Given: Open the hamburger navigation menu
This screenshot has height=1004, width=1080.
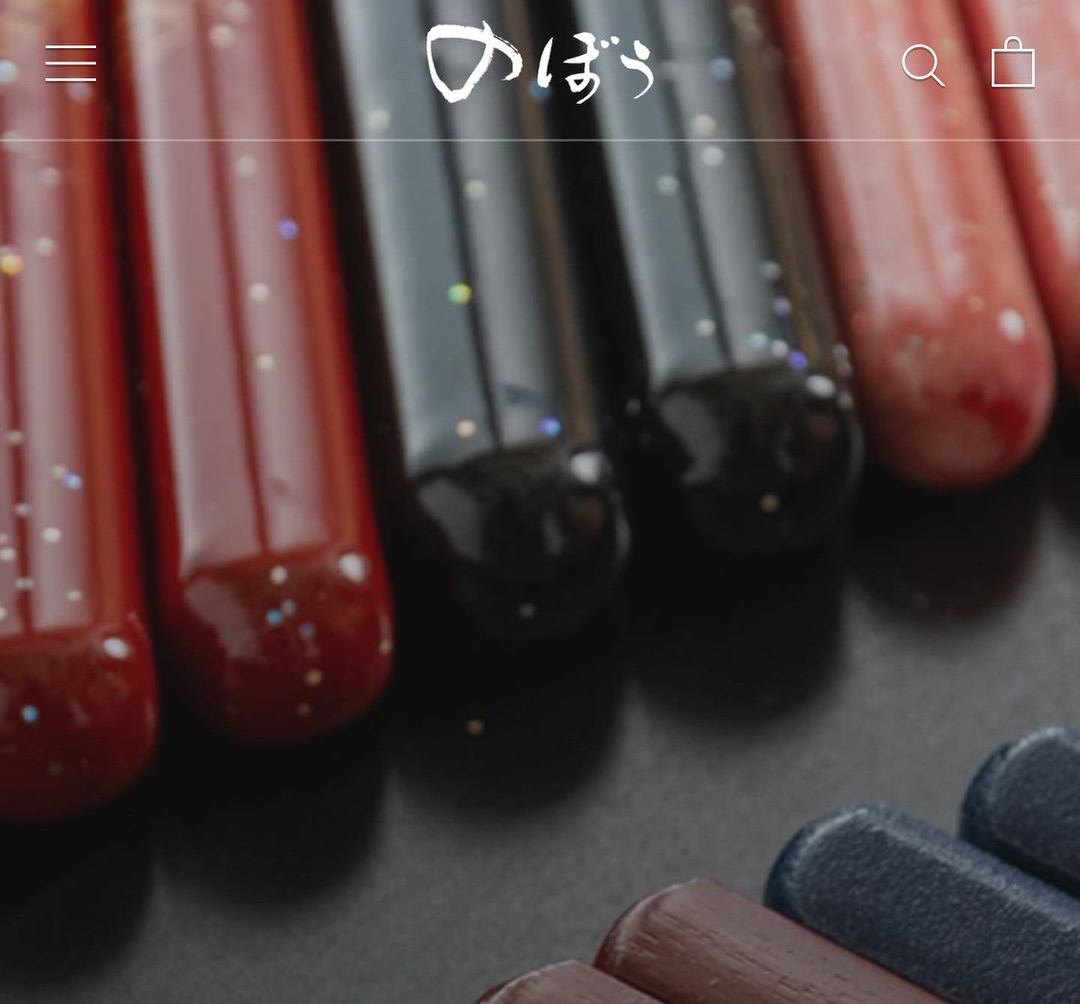Looking at the screenshot, I should [x=71, y=64].
